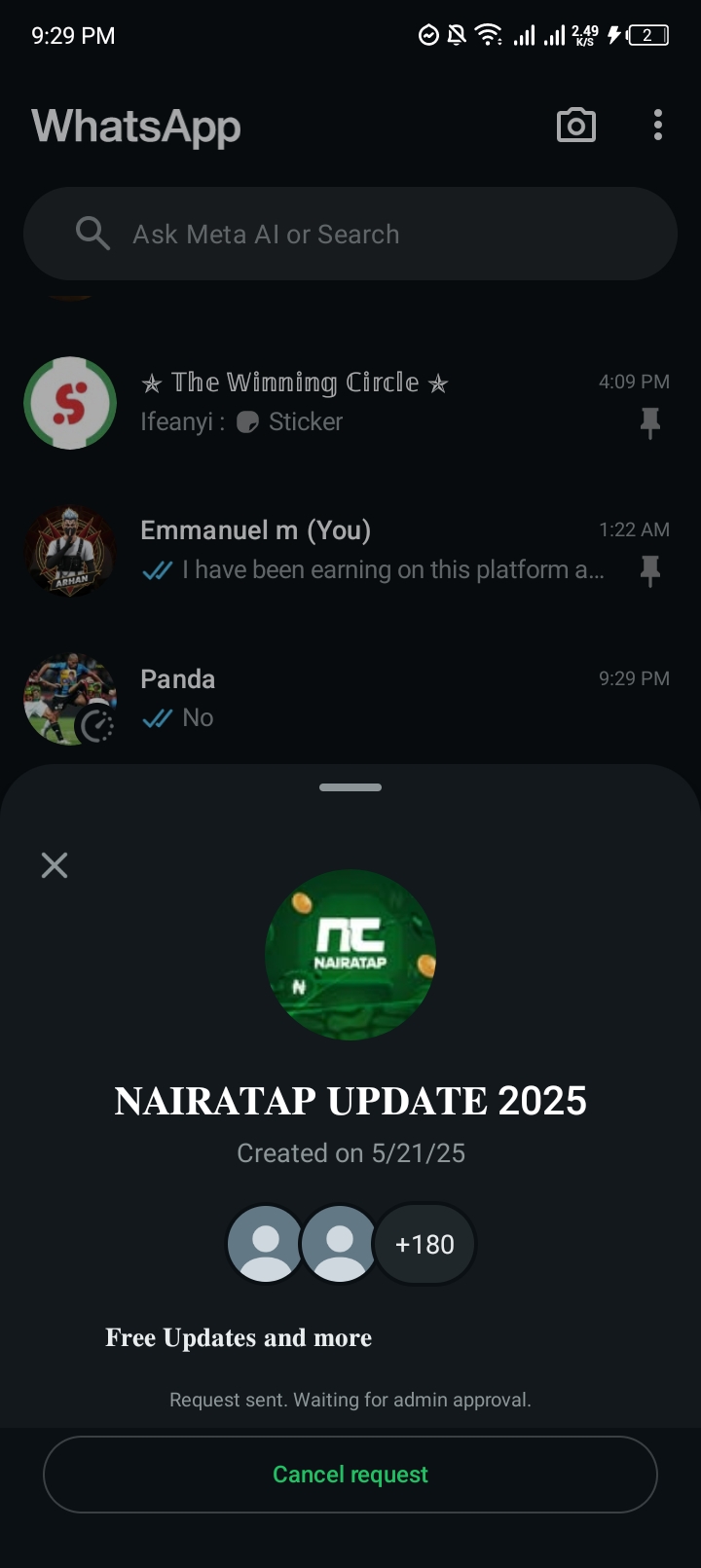View the +180 group members
The height and width of the screenshot is (1568, 701).
point(424,1244)
